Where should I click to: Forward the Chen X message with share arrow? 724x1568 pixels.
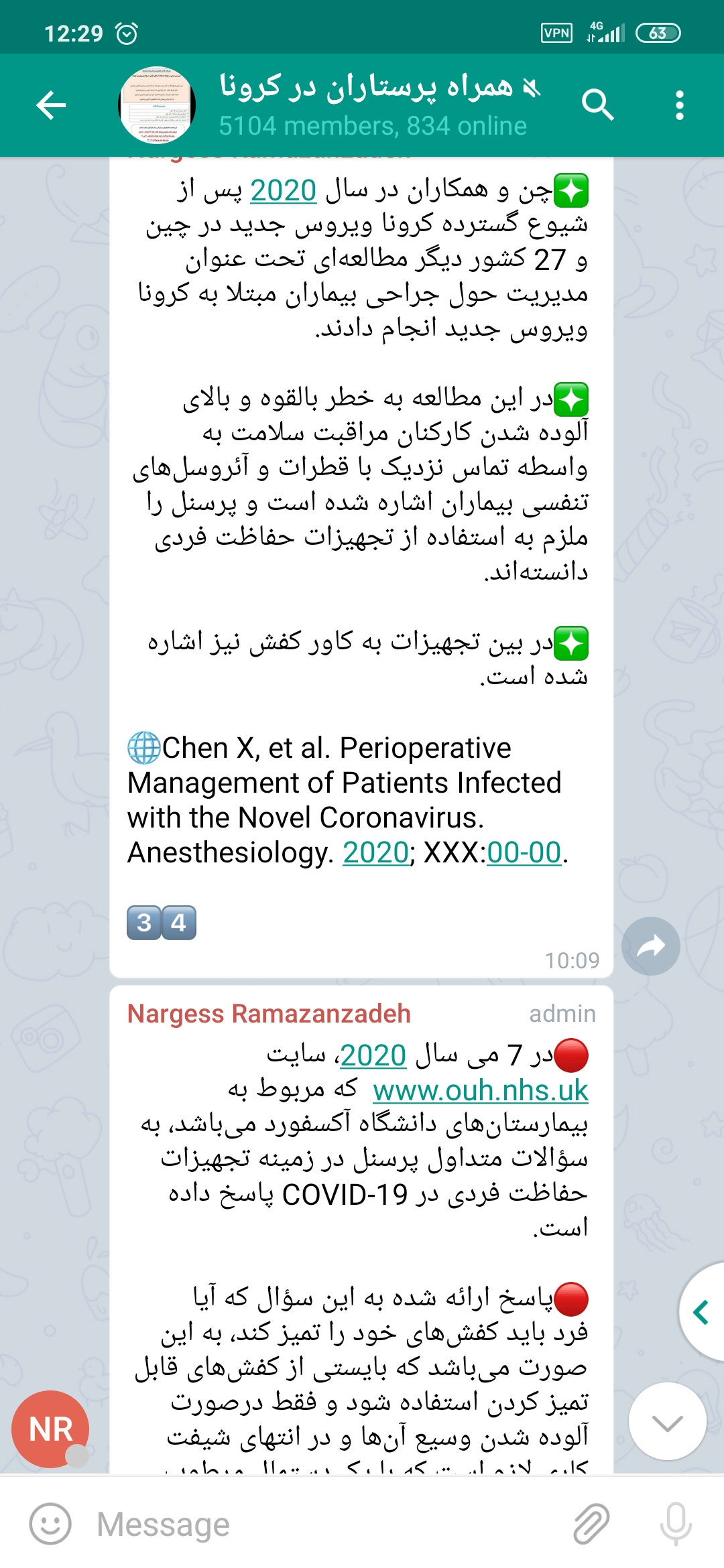pyautogui.click(x=650, y=945)
